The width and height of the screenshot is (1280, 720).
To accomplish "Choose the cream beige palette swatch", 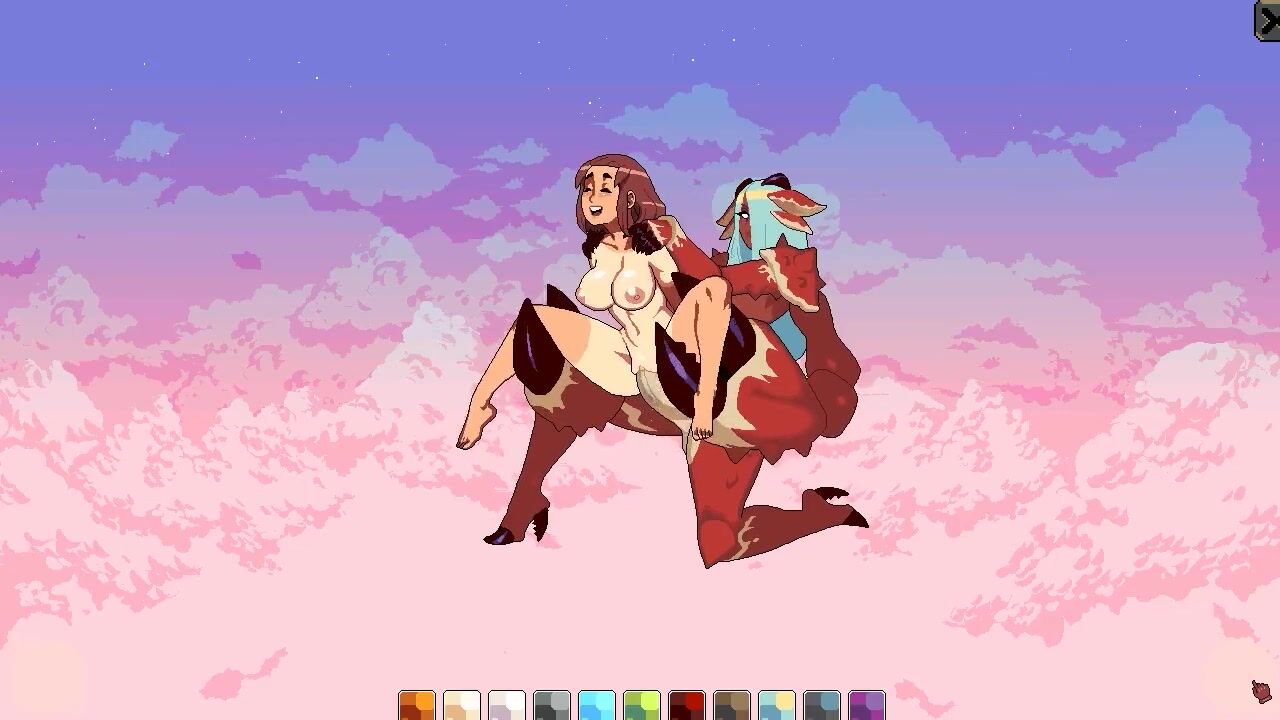I will coord(462,705).
